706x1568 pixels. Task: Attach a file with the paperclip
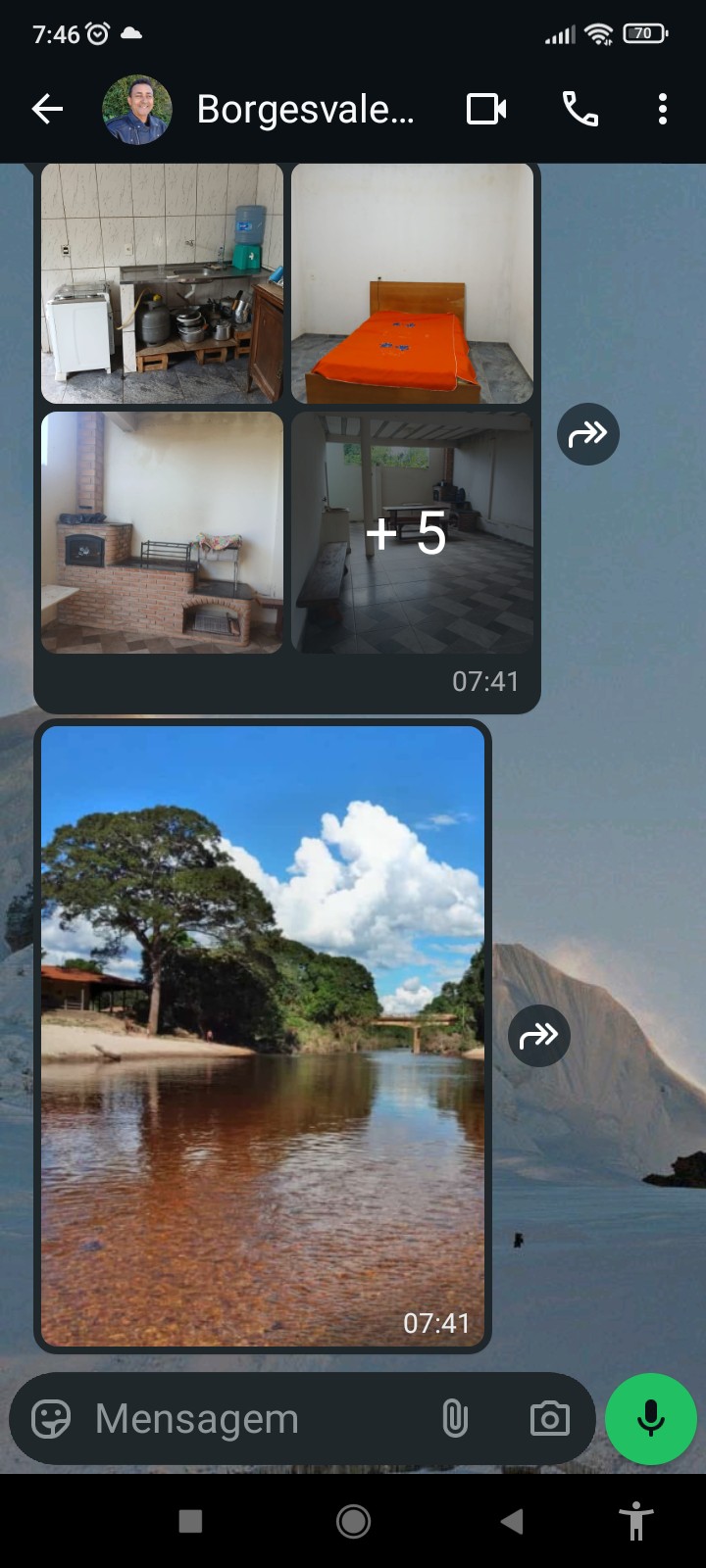(x=455, y=1418)
